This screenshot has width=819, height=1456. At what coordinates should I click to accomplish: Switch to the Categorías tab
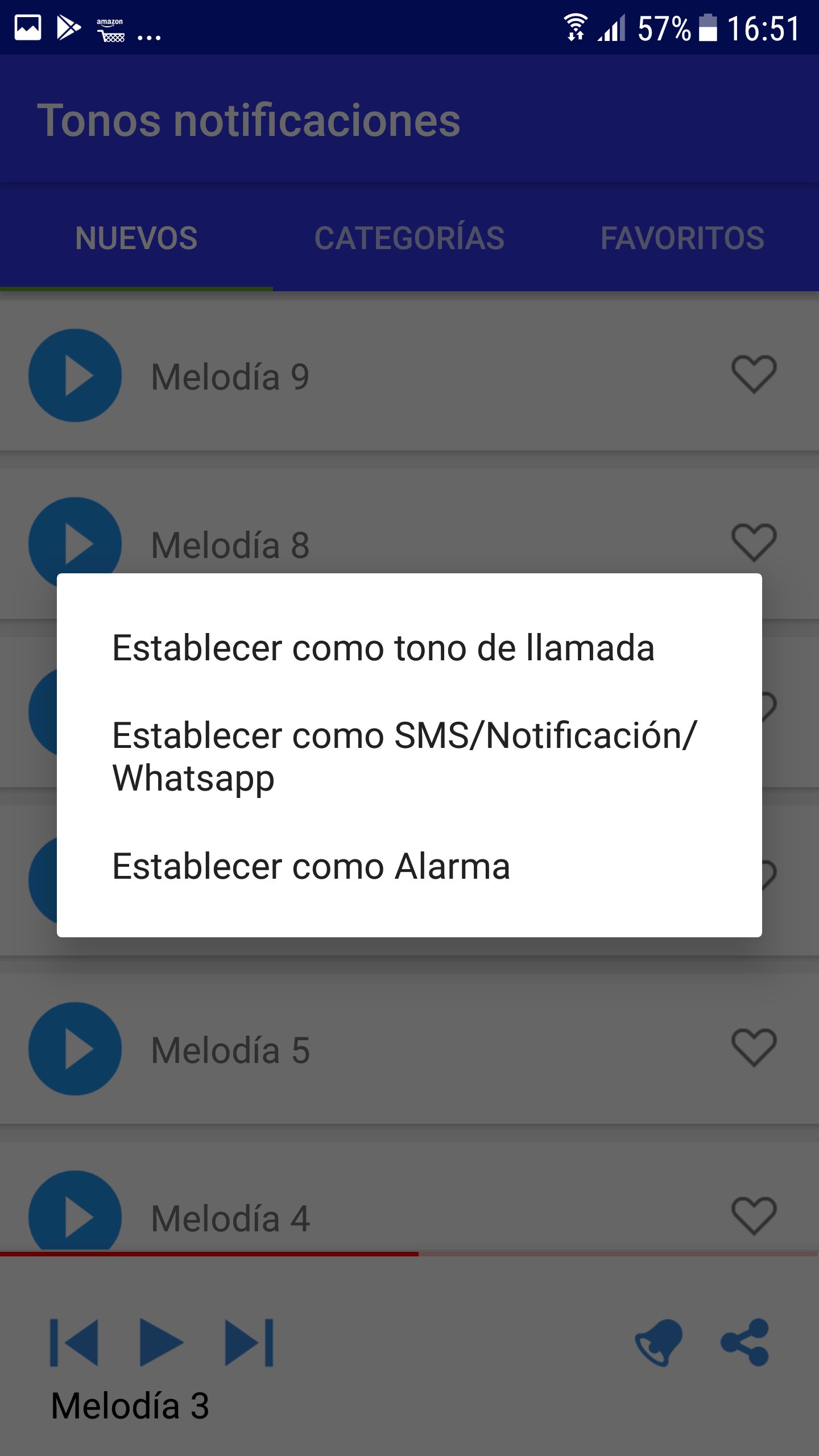pyautogui.click(x=409, y=238)
